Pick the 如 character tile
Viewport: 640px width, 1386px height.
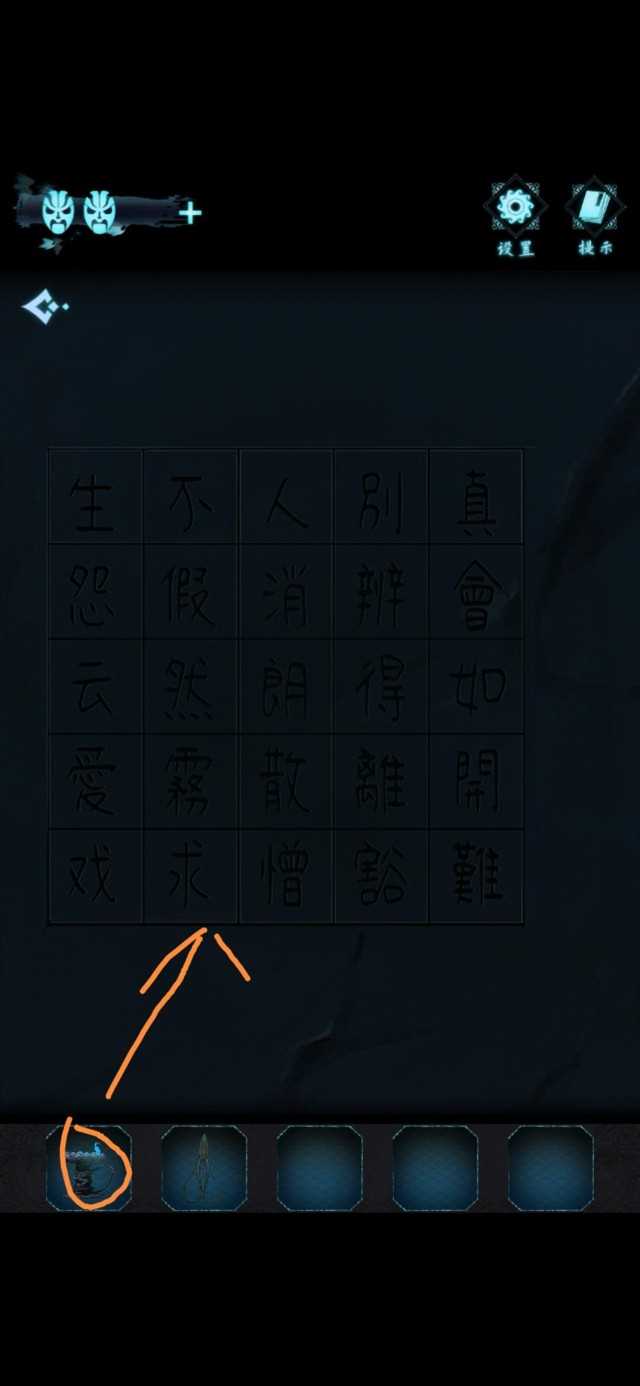pyautogui.click(x=476, y=687)
